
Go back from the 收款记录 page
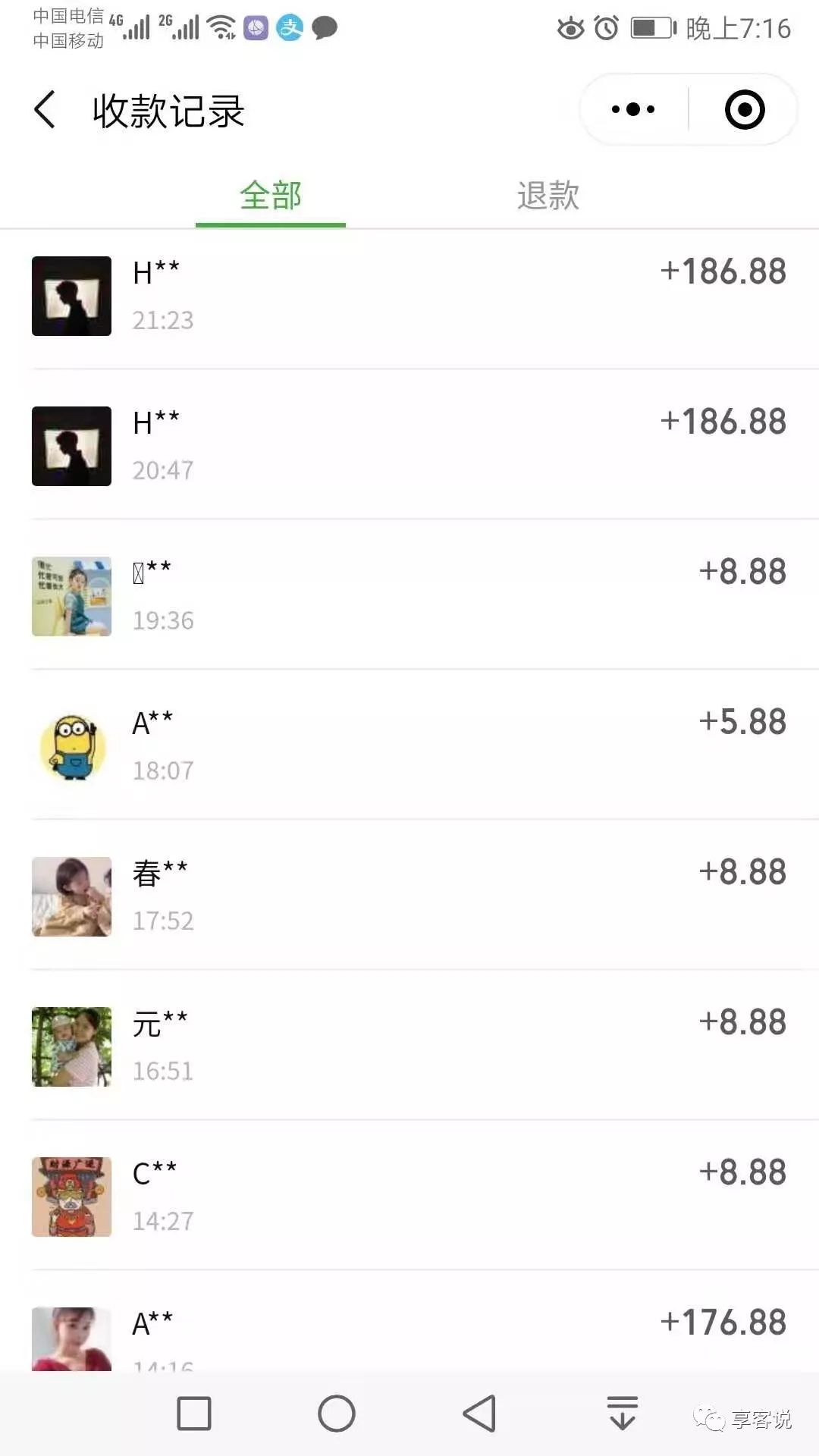click(x=45, y=110)
